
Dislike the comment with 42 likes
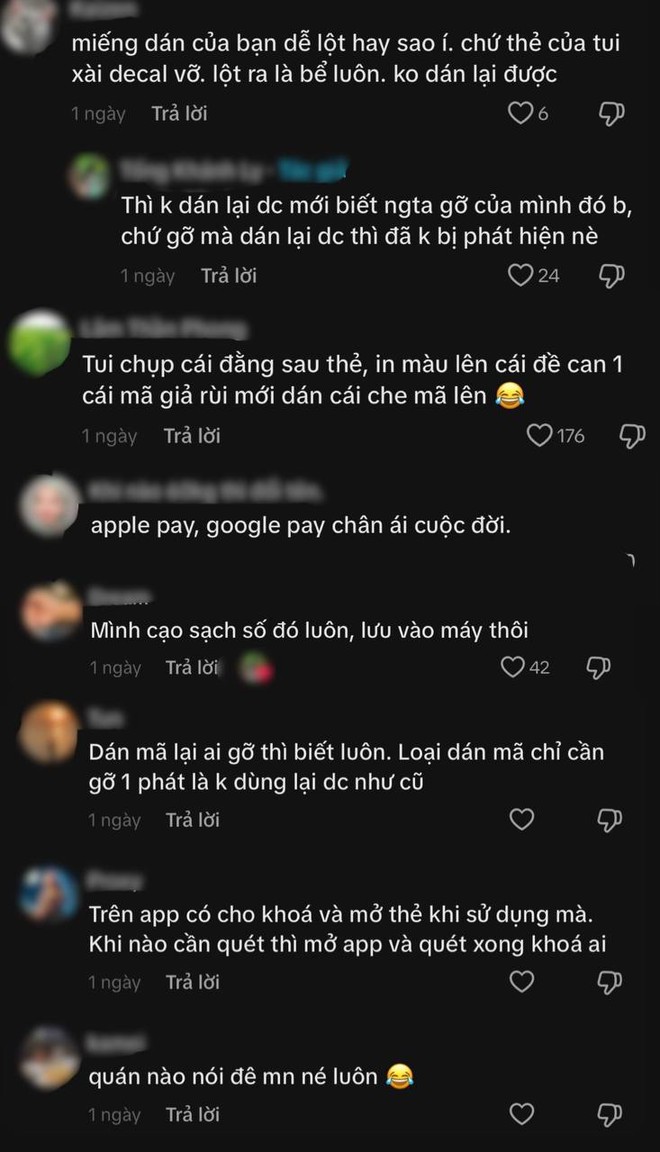598,667
